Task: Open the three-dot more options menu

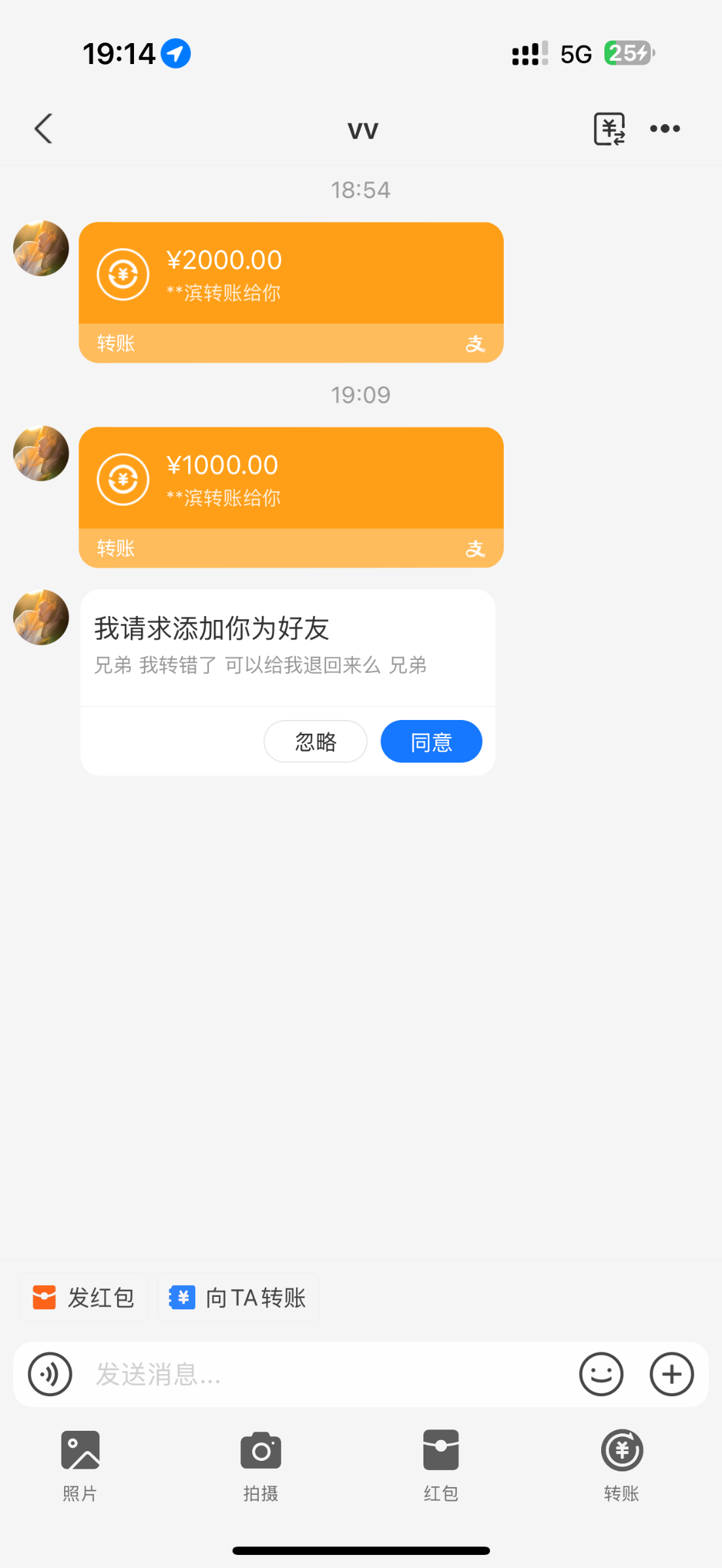Action: (665, 129)
